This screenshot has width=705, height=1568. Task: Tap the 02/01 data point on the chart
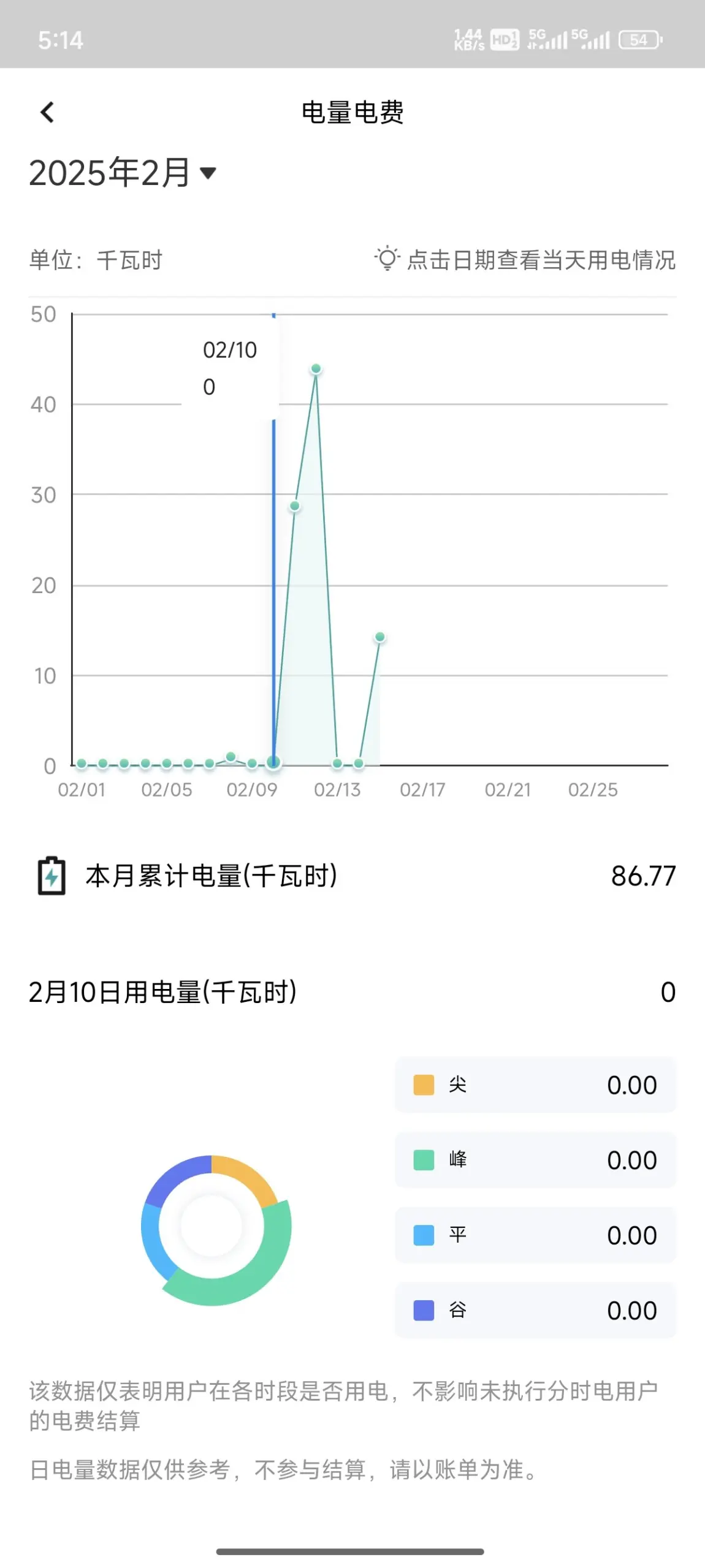[82, 763]
